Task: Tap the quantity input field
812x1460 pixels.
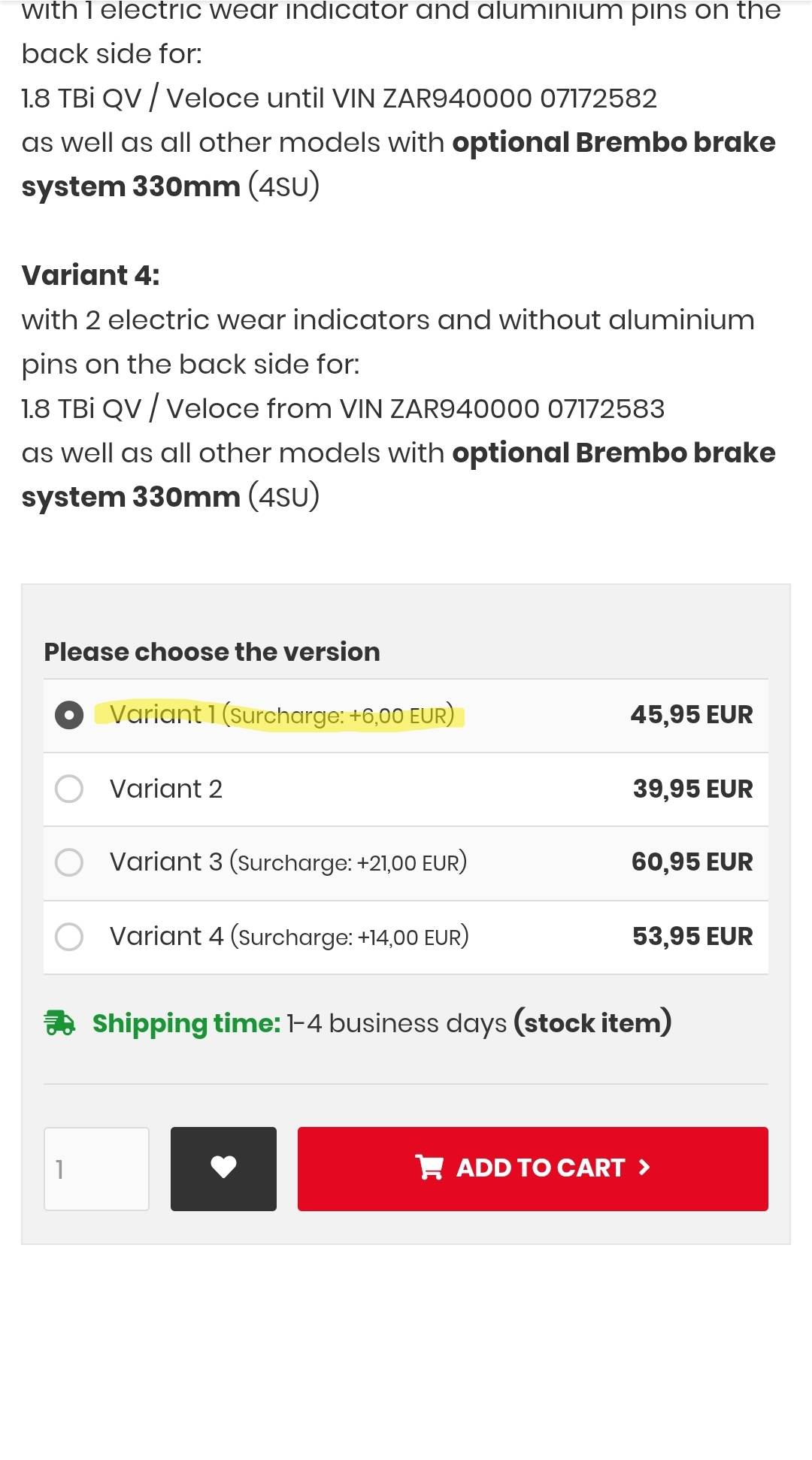Action: coord(96,1169)
